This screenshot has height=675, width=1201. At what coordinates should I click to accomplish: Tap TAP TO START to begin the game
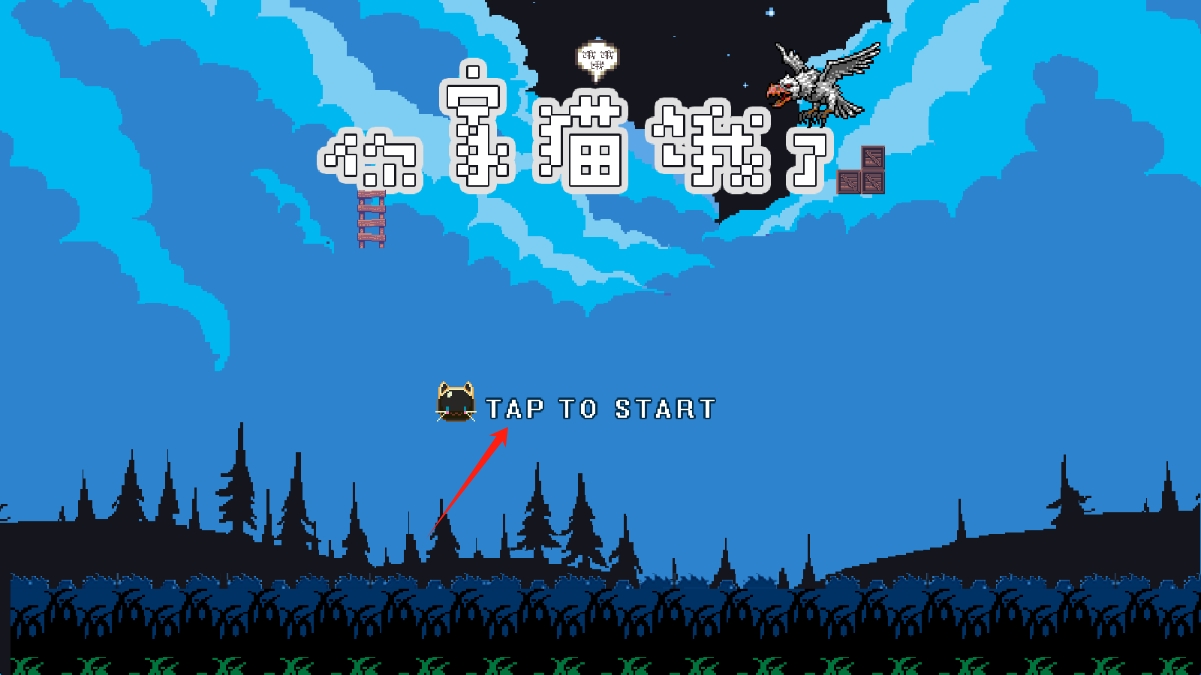pos(600,408)
